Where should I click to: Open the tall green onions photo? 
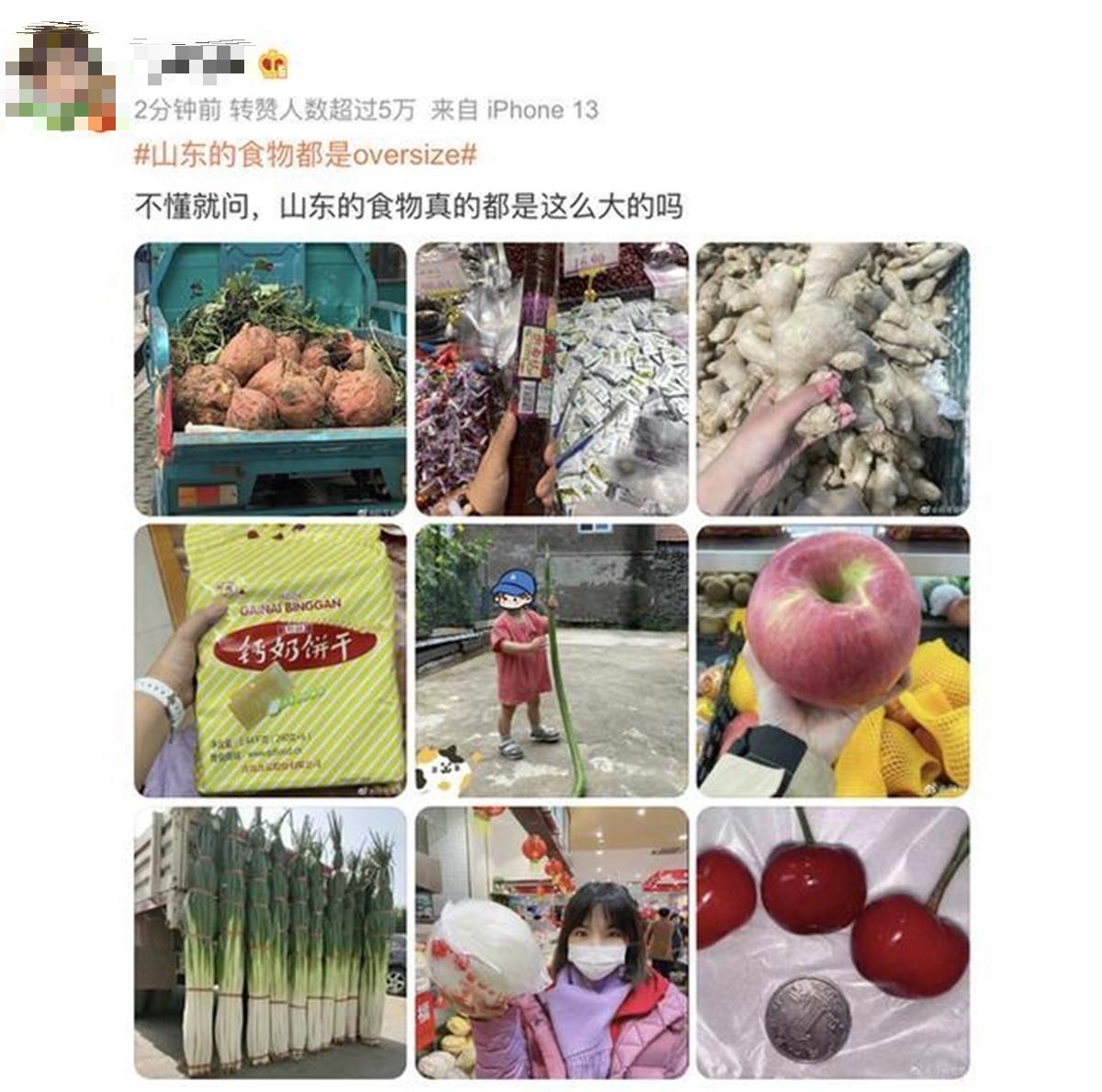[270, 942]
